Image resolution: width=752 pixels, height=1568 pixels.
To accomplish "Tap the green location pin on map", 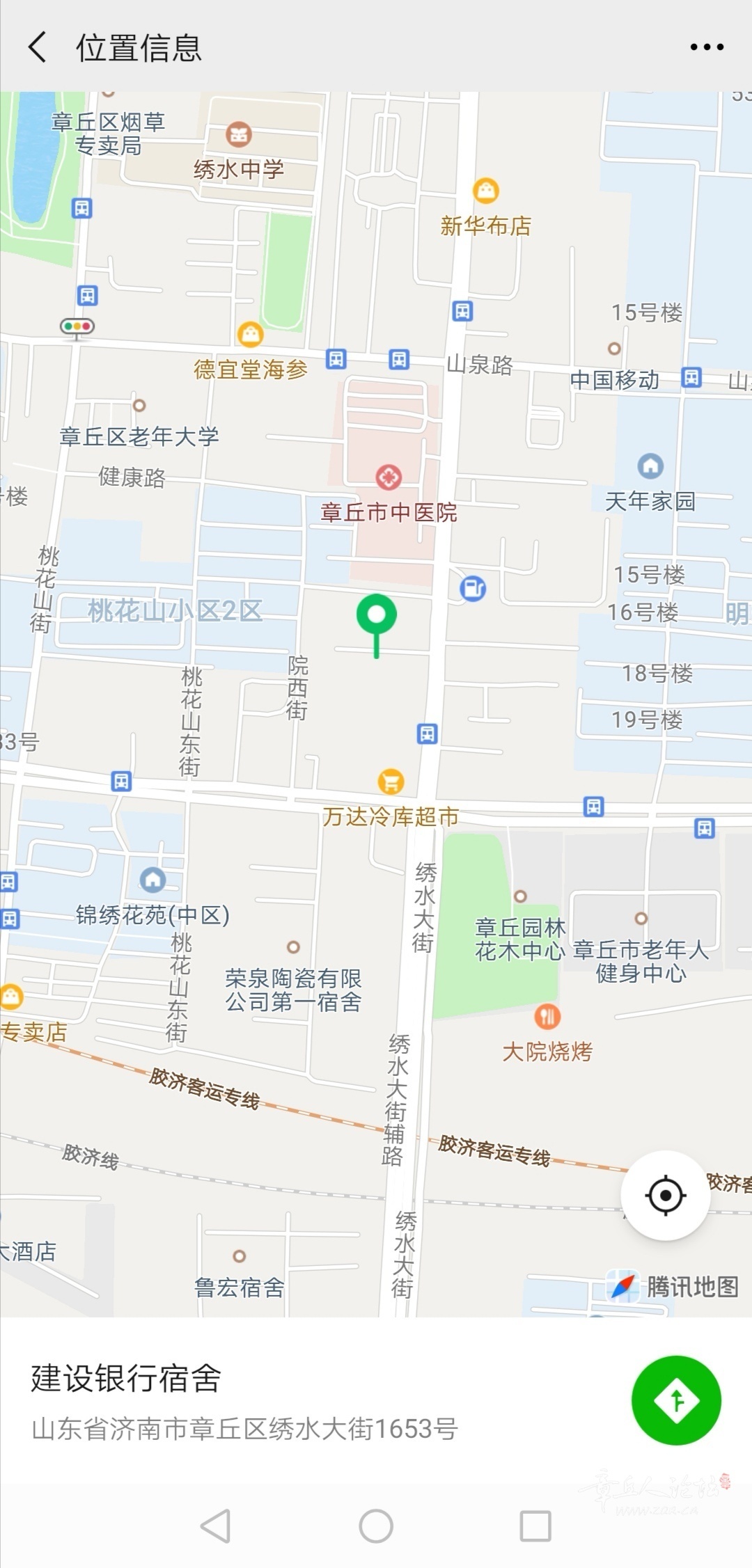I will (377, 617).
